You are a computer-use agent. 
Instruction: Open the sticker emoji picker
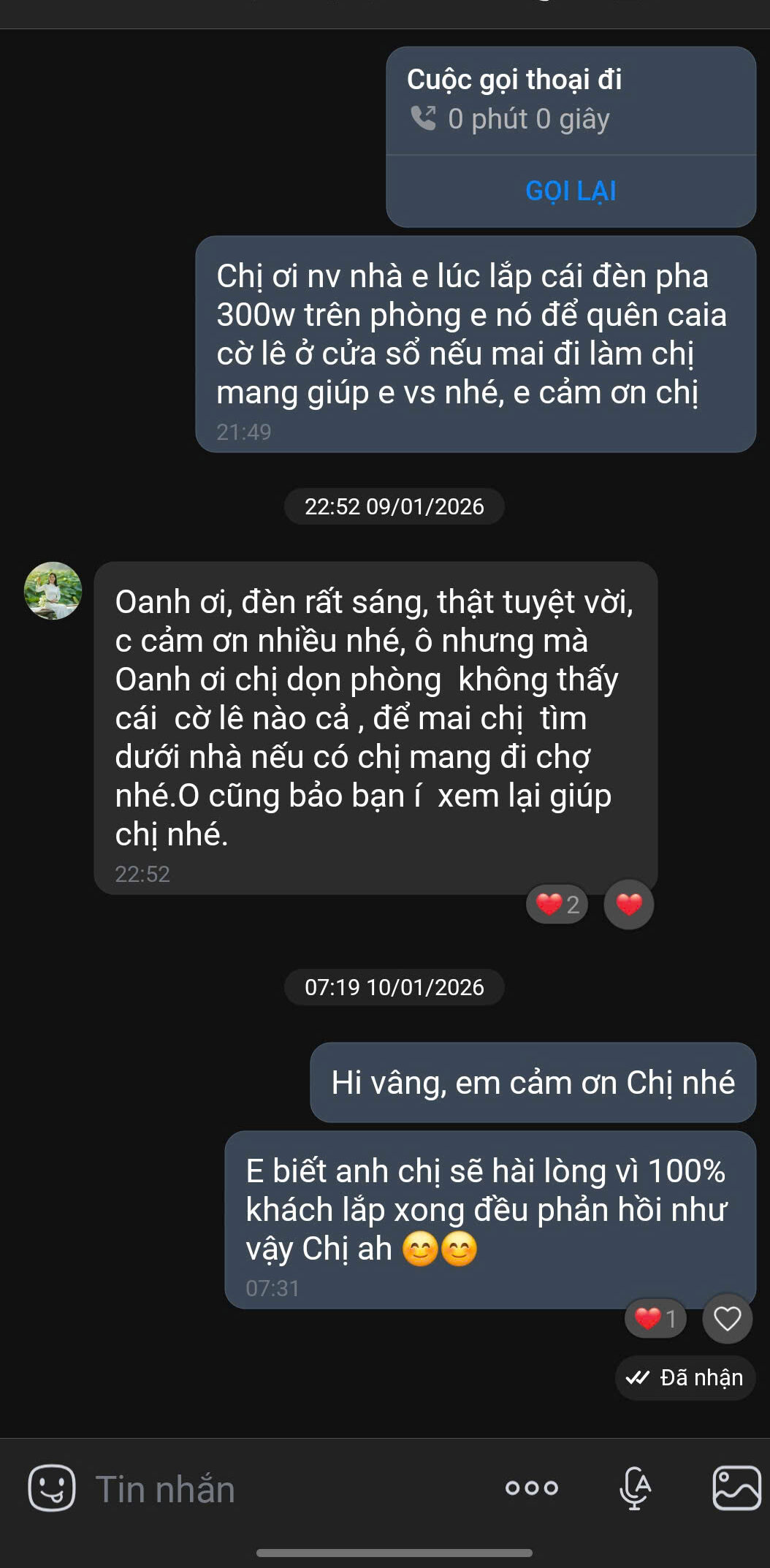[51, 1488]
